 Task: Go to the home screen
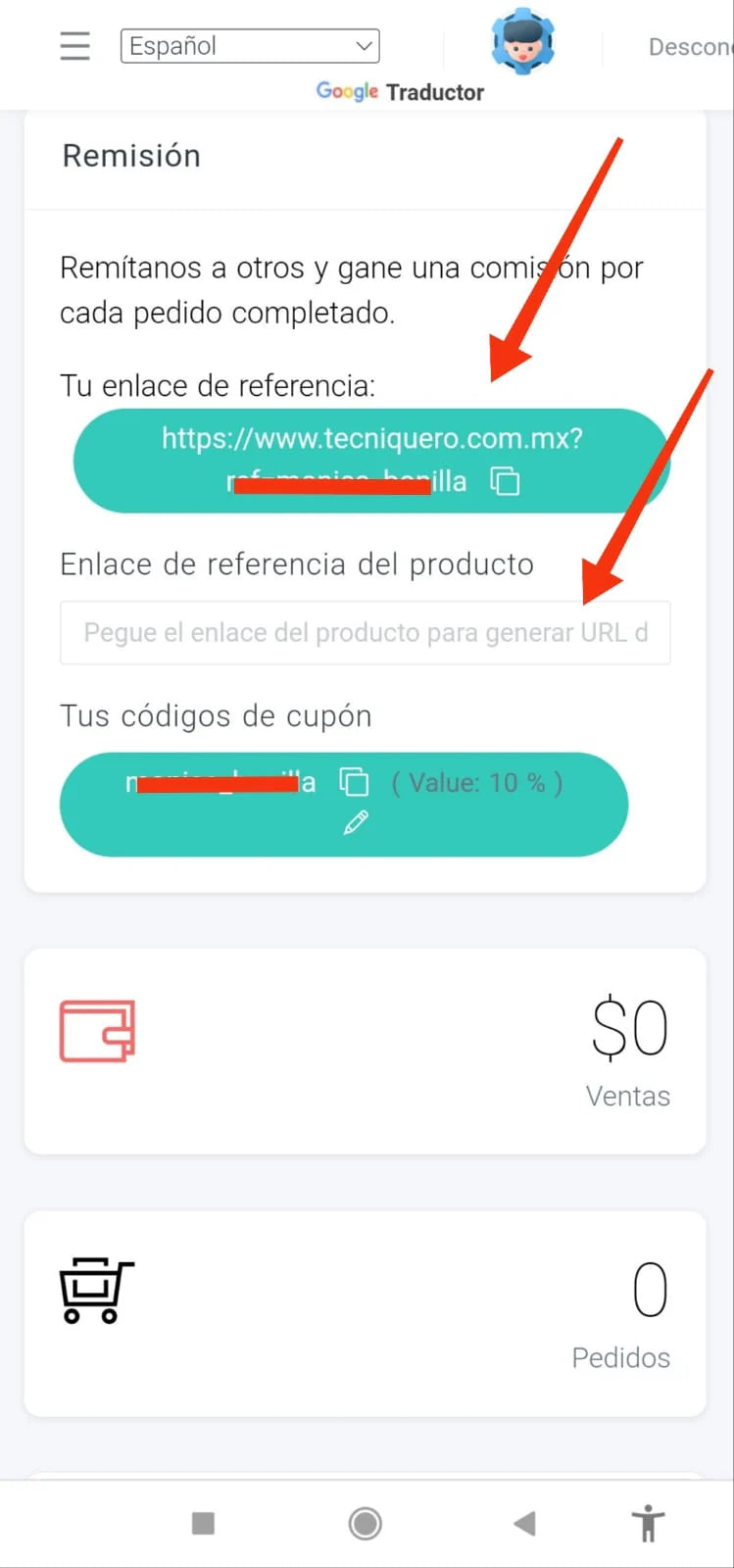click(366, 1523)
